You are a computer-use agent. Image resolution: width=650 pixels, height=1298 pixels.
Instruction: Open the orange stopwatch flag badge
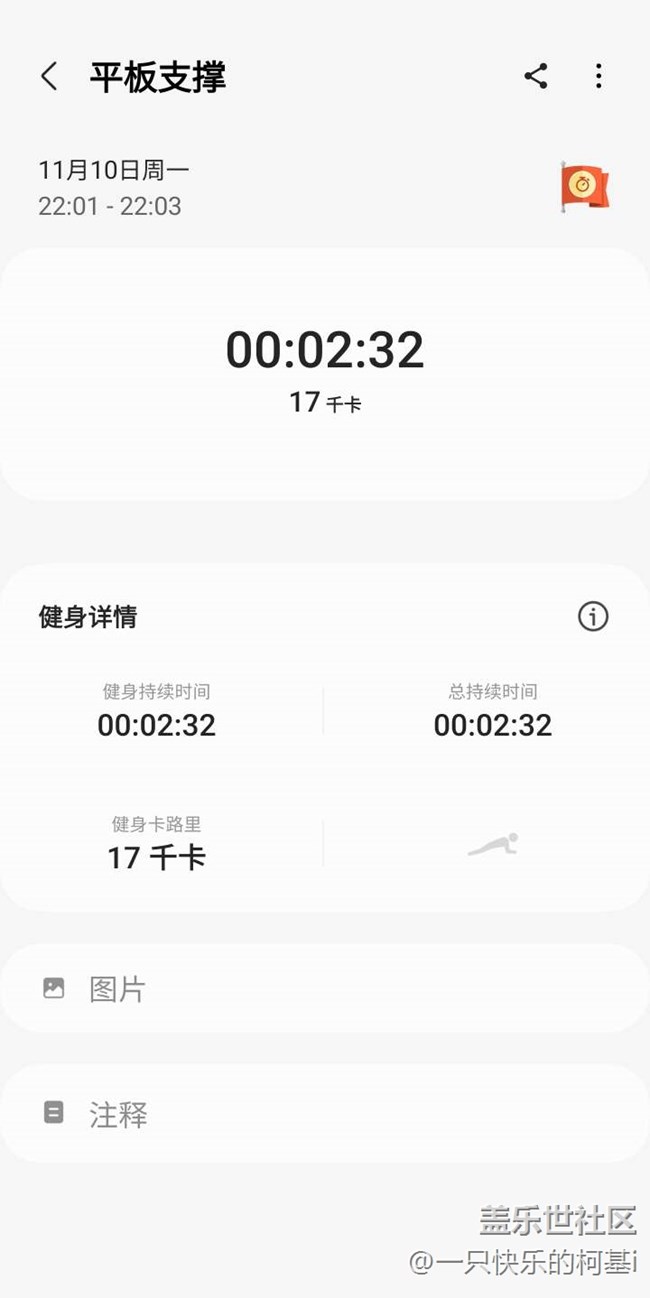point(584,186)
